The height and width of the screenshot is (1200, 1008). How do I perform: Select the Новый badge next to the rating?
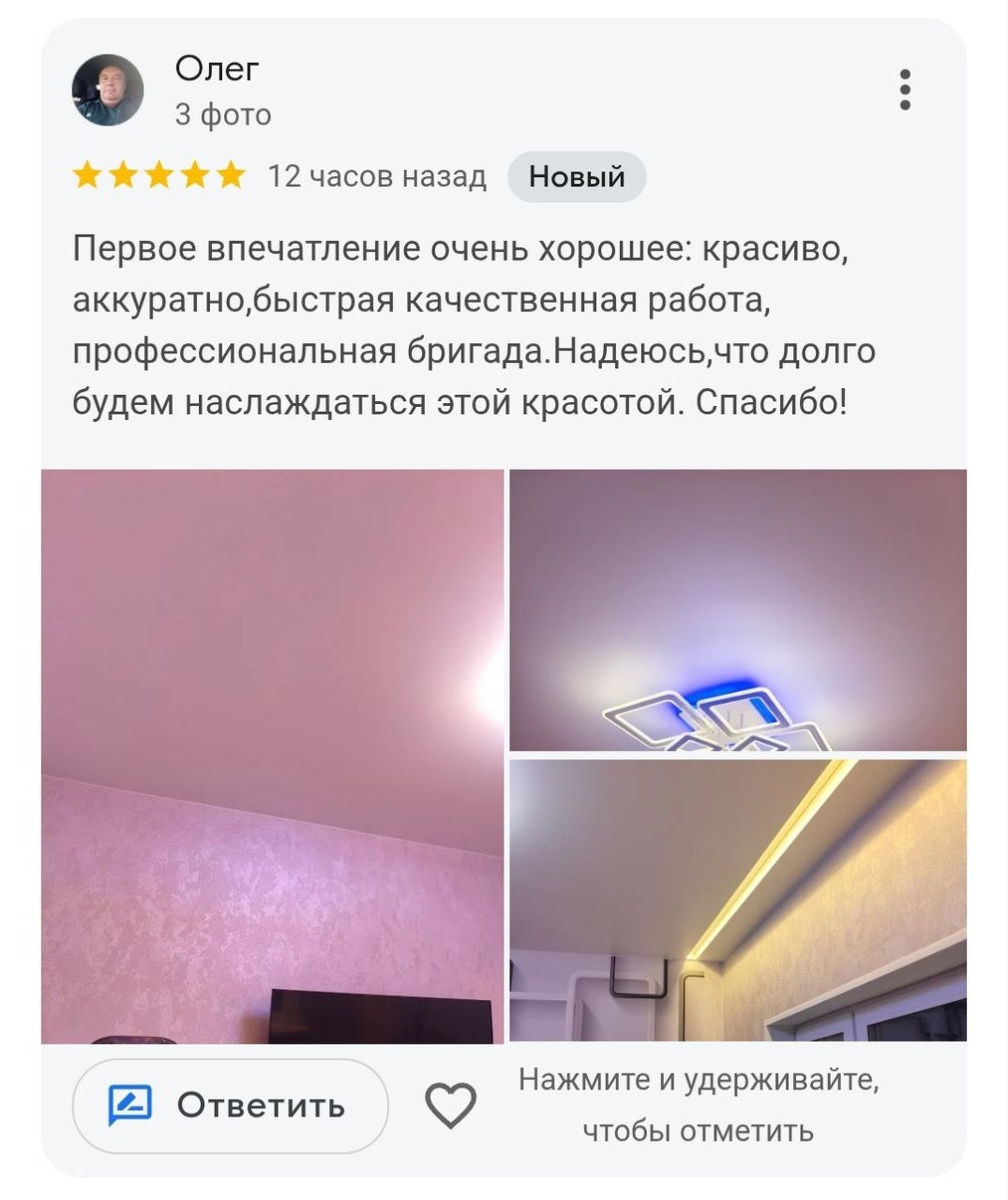(577, 176)
